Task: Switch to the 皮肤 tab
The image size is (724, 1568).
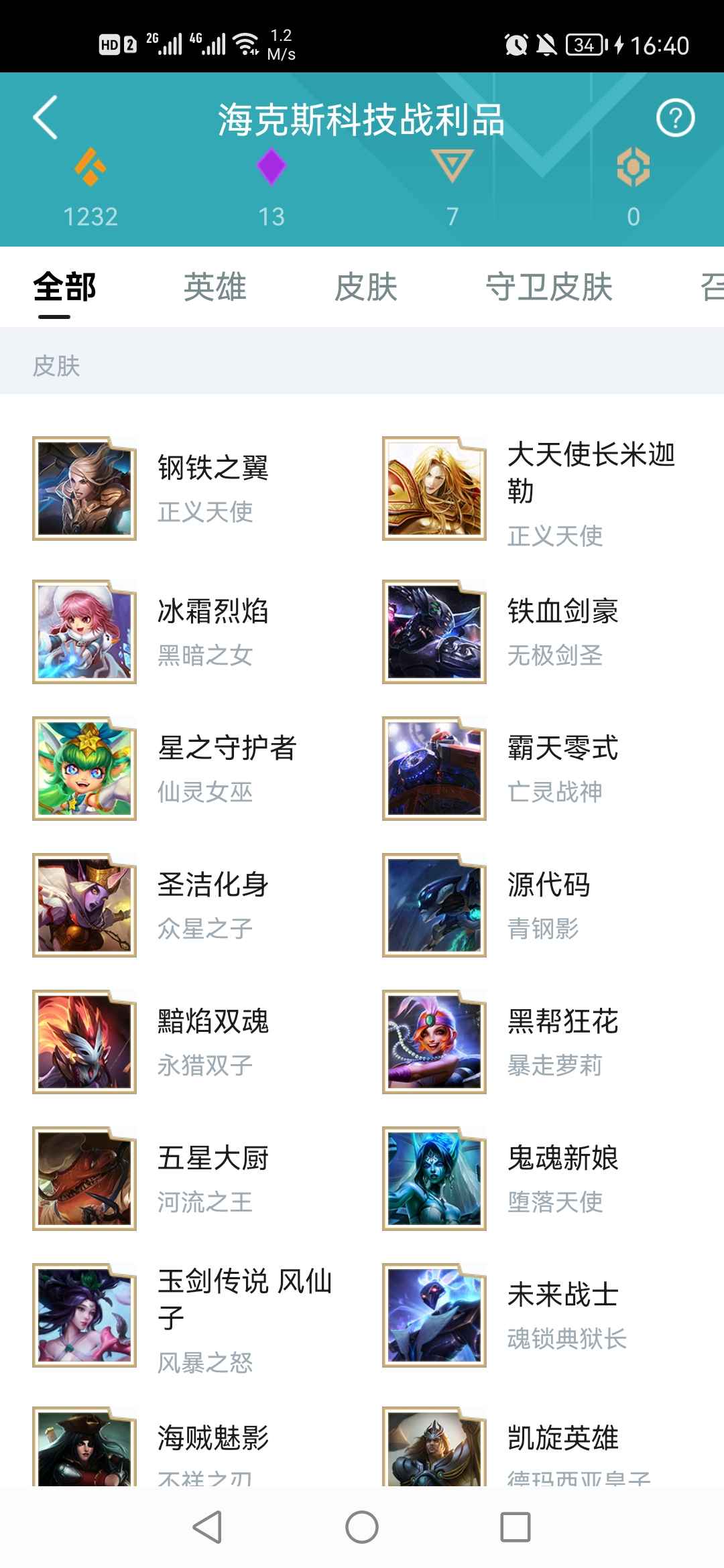Action: pos(367,288)
